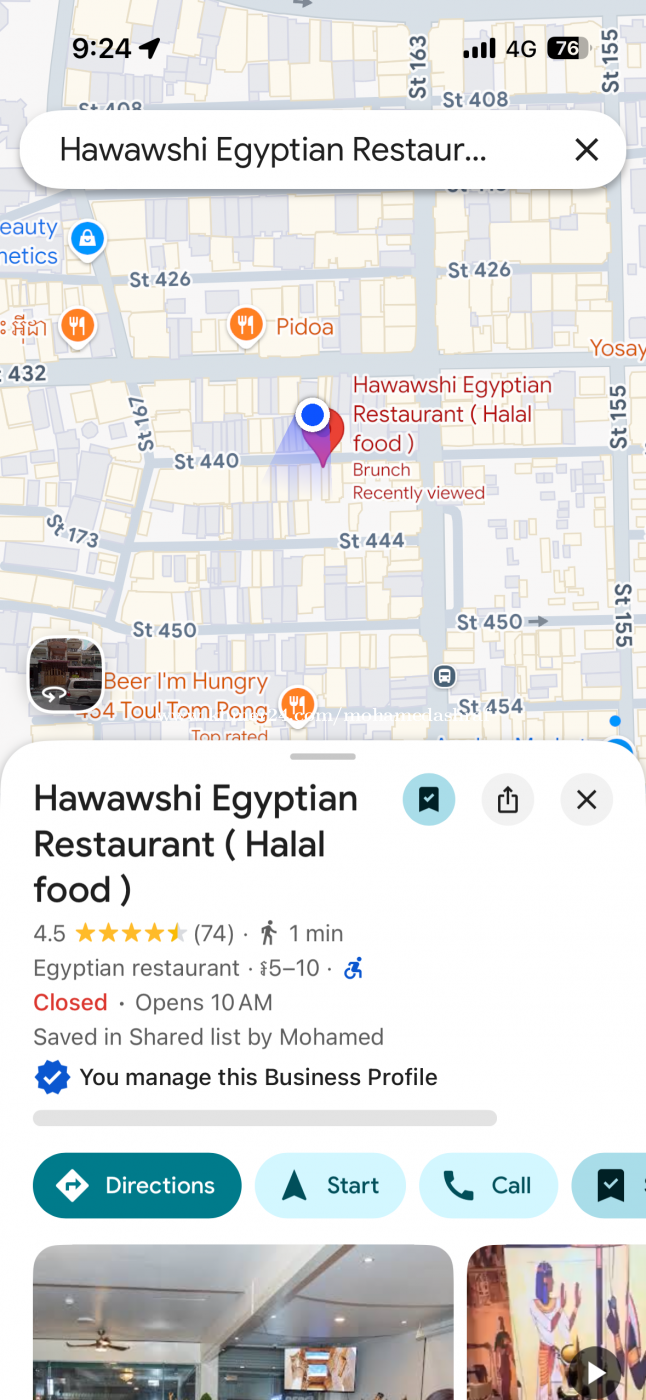This screenshot has width=646, height=1400.
Task: Get Directions to the restaurant
Action: coord(137,1185)
